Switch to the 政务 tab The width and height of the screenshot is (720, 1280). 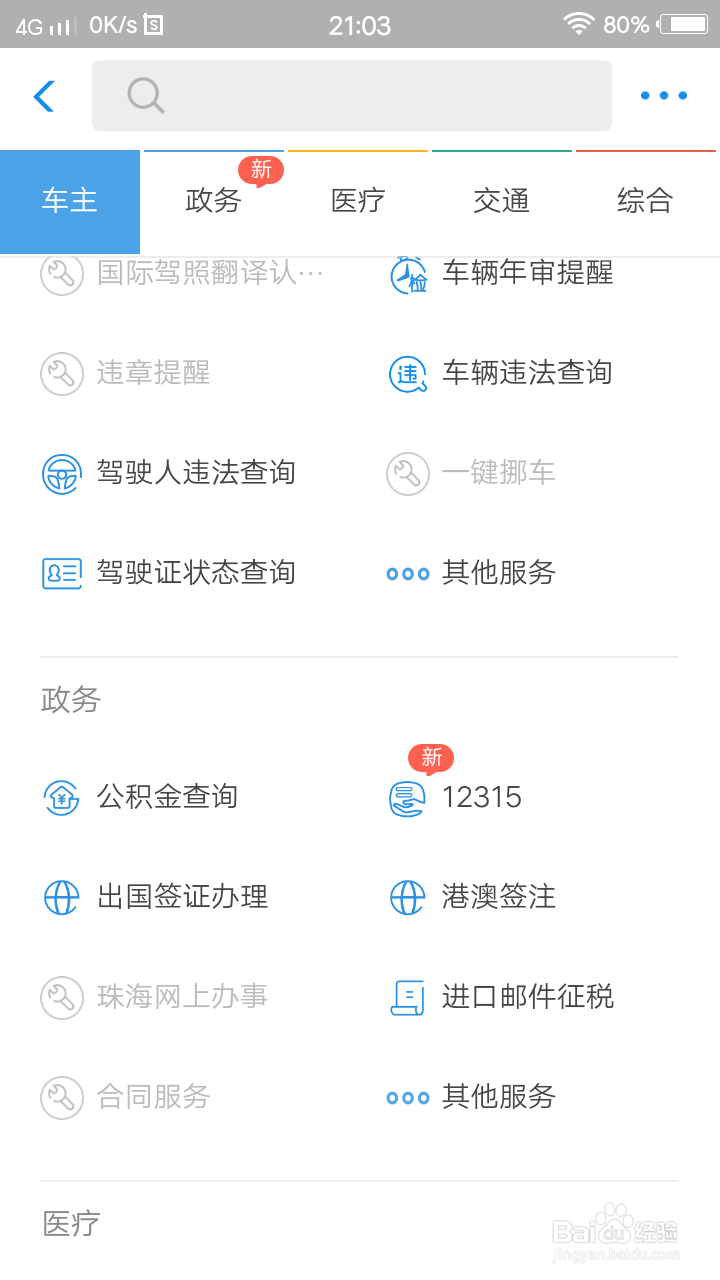click(214, 201)
